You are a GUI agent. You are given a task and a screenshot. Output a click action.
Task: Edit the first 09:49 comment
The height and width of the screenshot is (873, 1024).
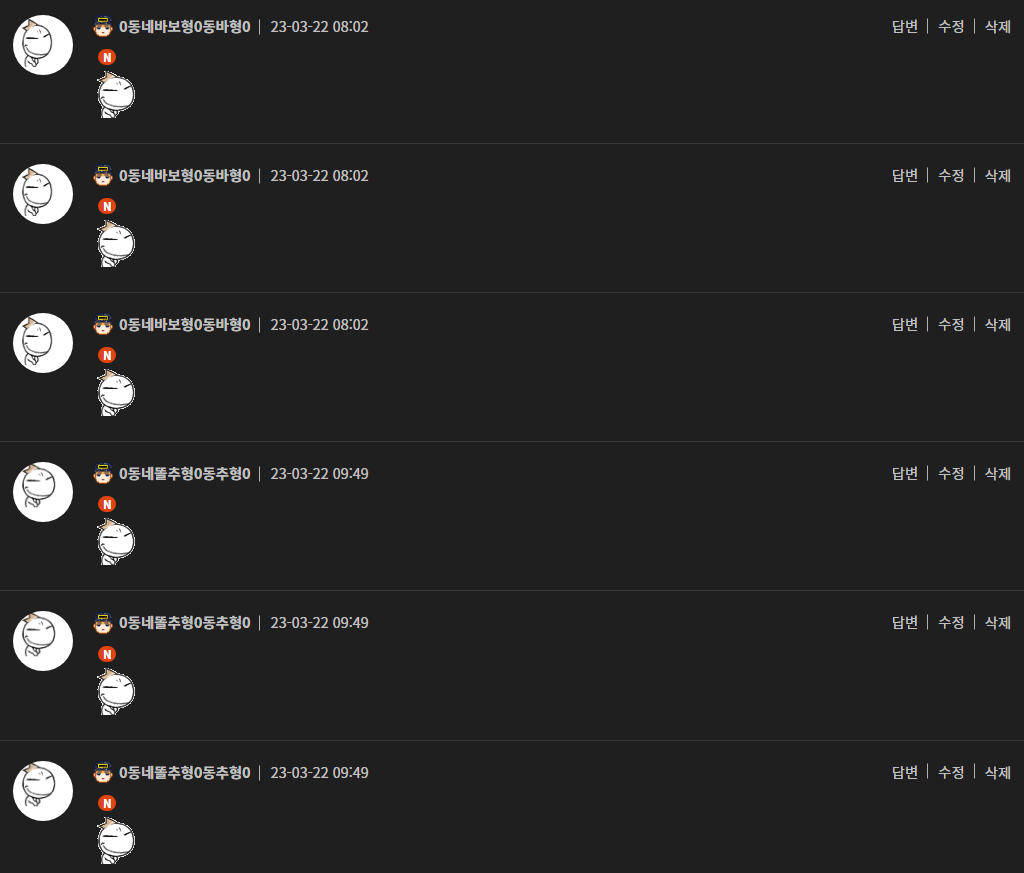coord(950,474)
